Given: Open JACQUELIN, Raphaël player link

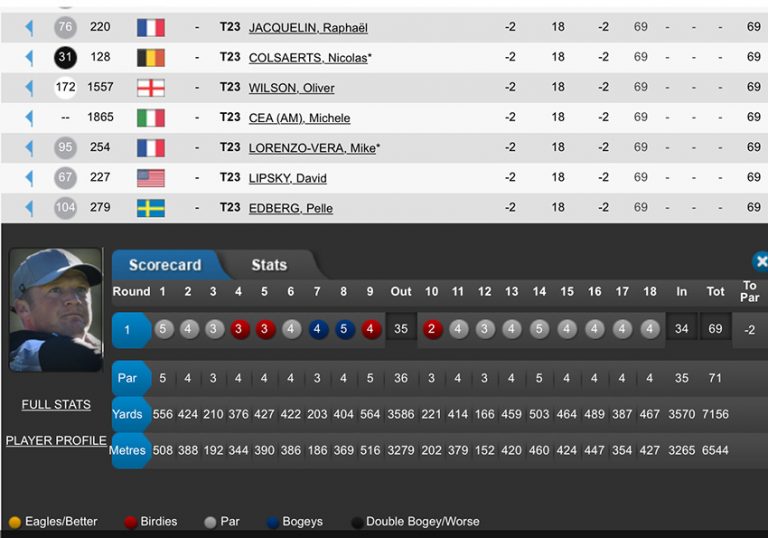Looking at the screenshot, I should coord(308,28).
